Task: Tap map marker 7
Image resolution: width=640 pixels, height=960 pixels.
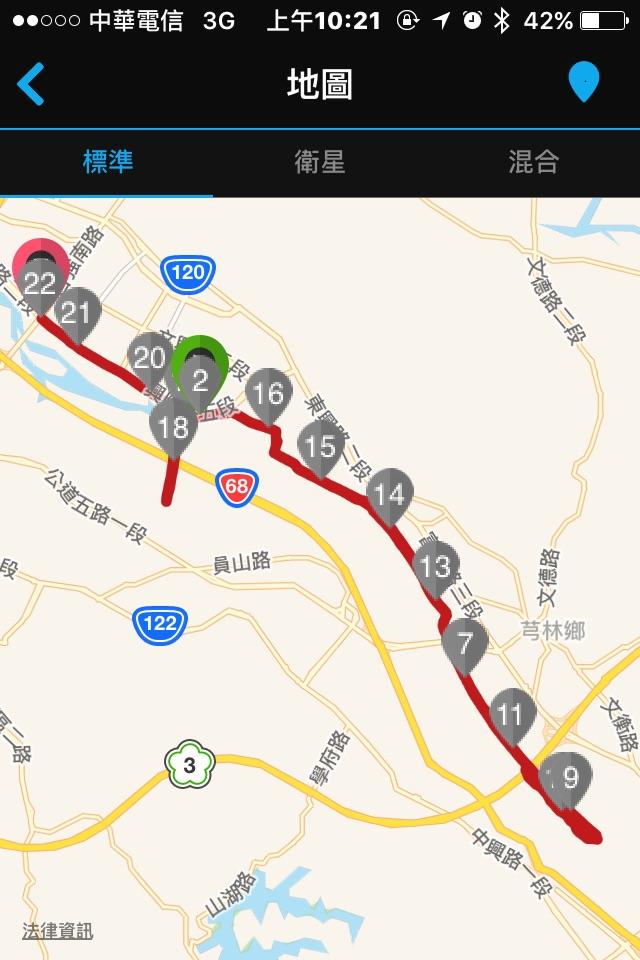Action: pyautogui.click(x=464, y=641)
